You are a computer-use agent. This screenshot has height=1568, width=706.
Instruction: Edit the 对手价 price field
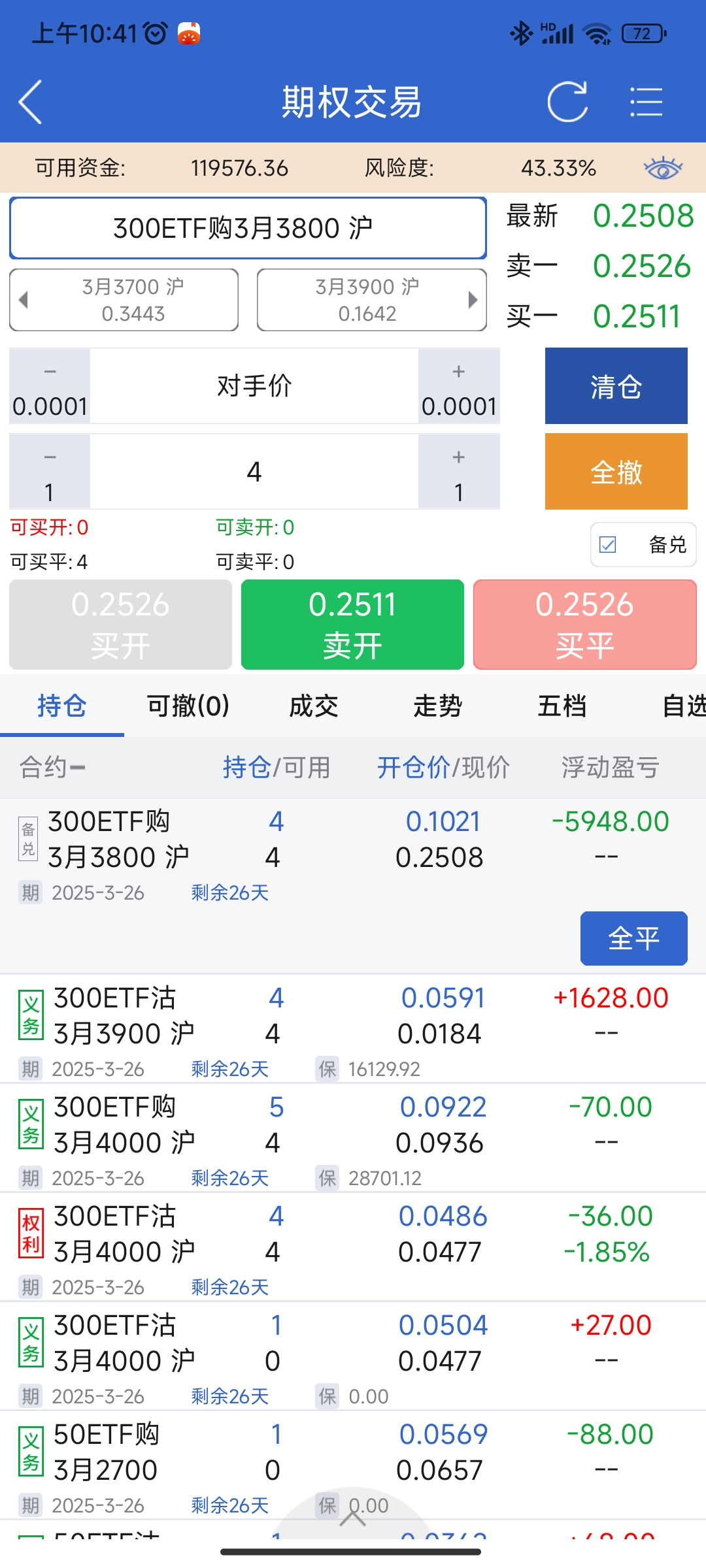tap(254, 385)
